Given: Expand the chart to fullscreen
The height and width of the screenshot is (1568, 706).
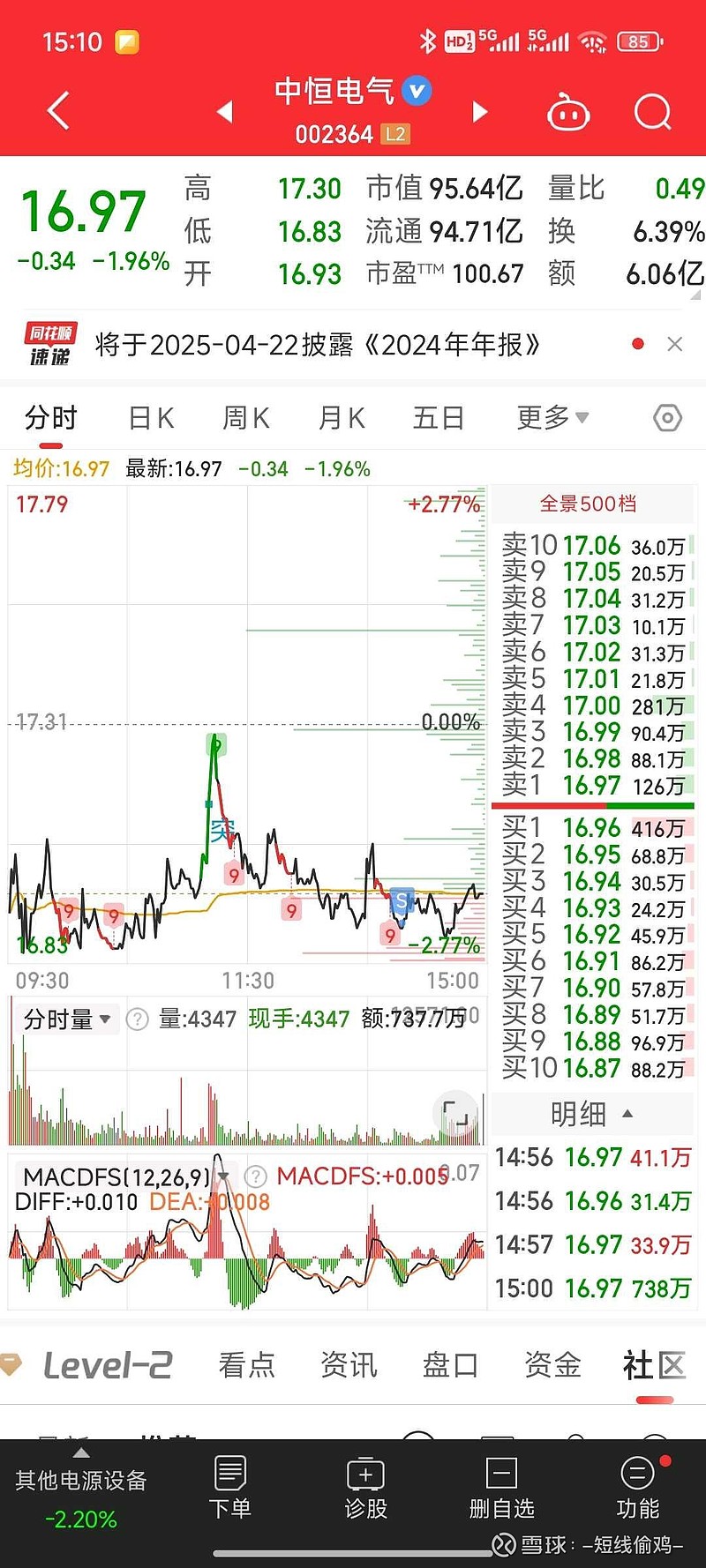Looking at the screenshot, I should pos(456,1114).
